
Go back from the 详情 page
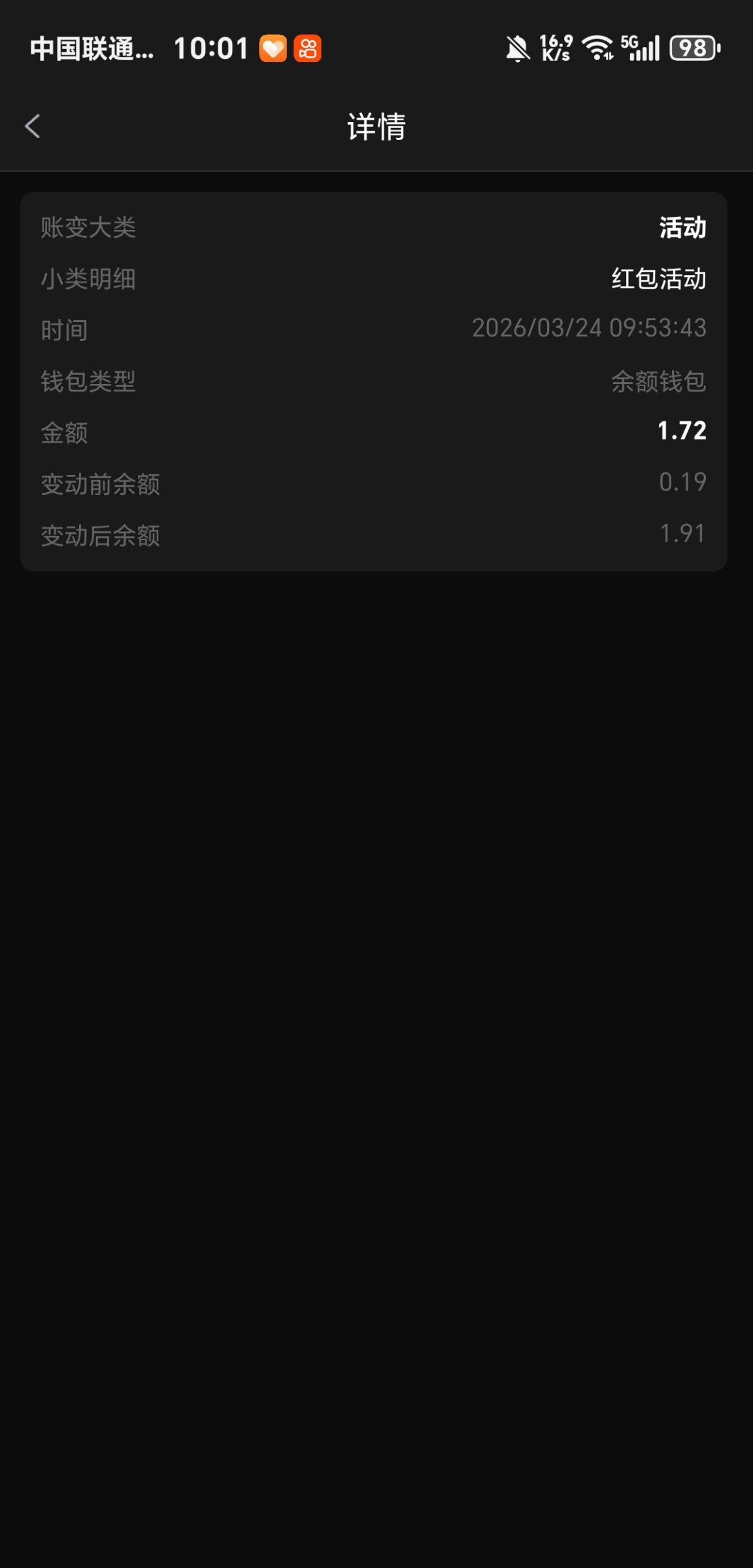(x=33, y=126)
